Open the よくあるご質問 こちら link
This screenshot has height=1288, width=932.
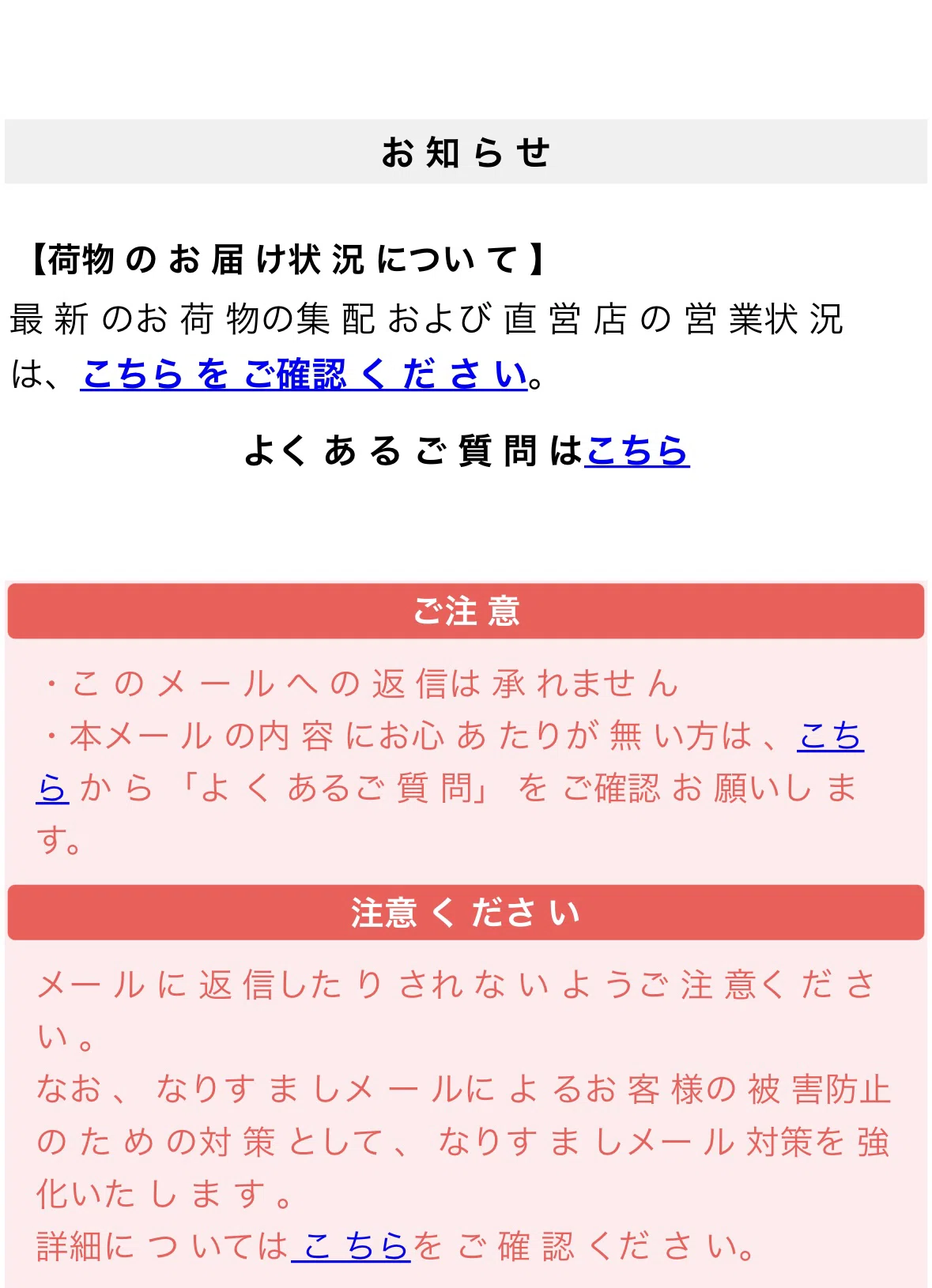pyautogui.click(x=637, y=450)
